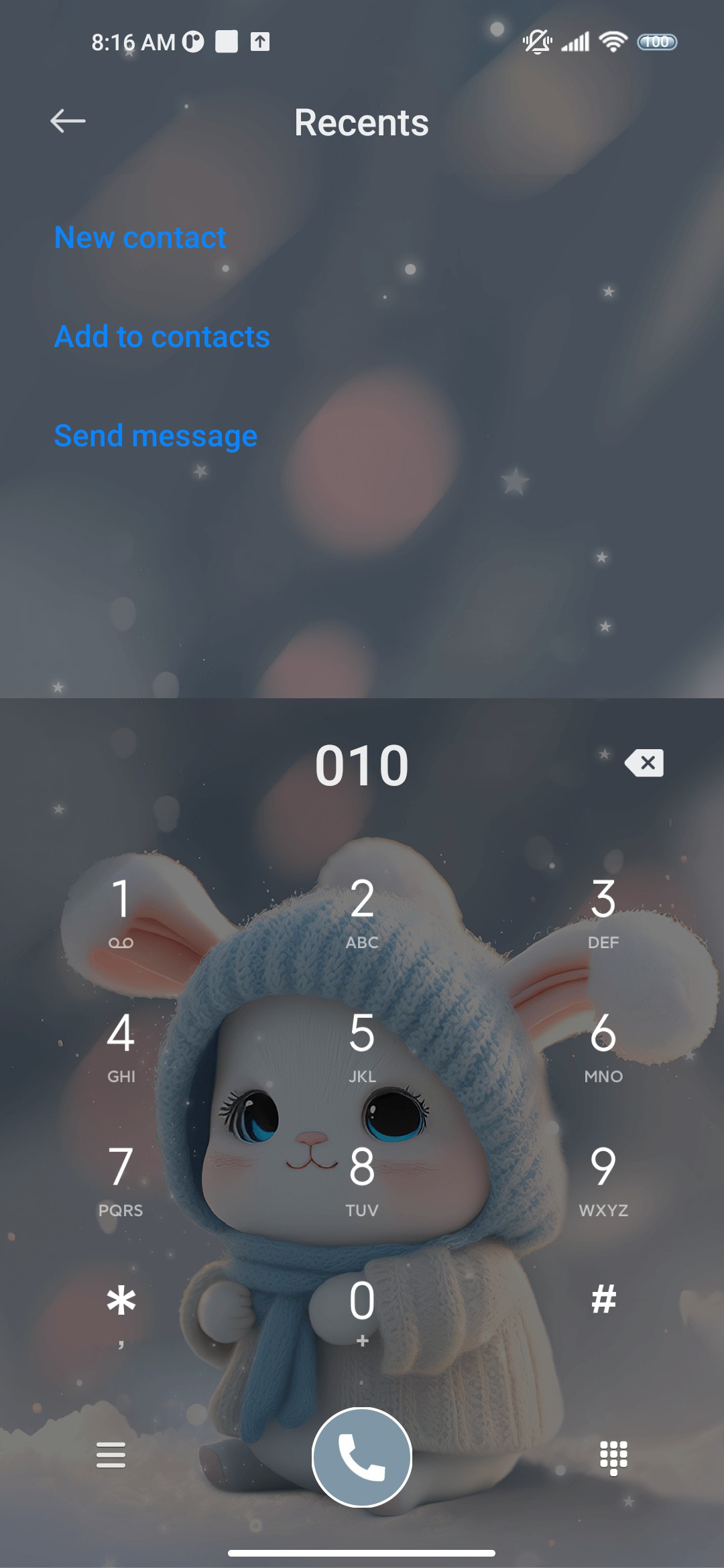Image resolution: width=724 pixels, height=1568 pixels.
Task: Open the three-line menu icon
Action: (111, 1455)
